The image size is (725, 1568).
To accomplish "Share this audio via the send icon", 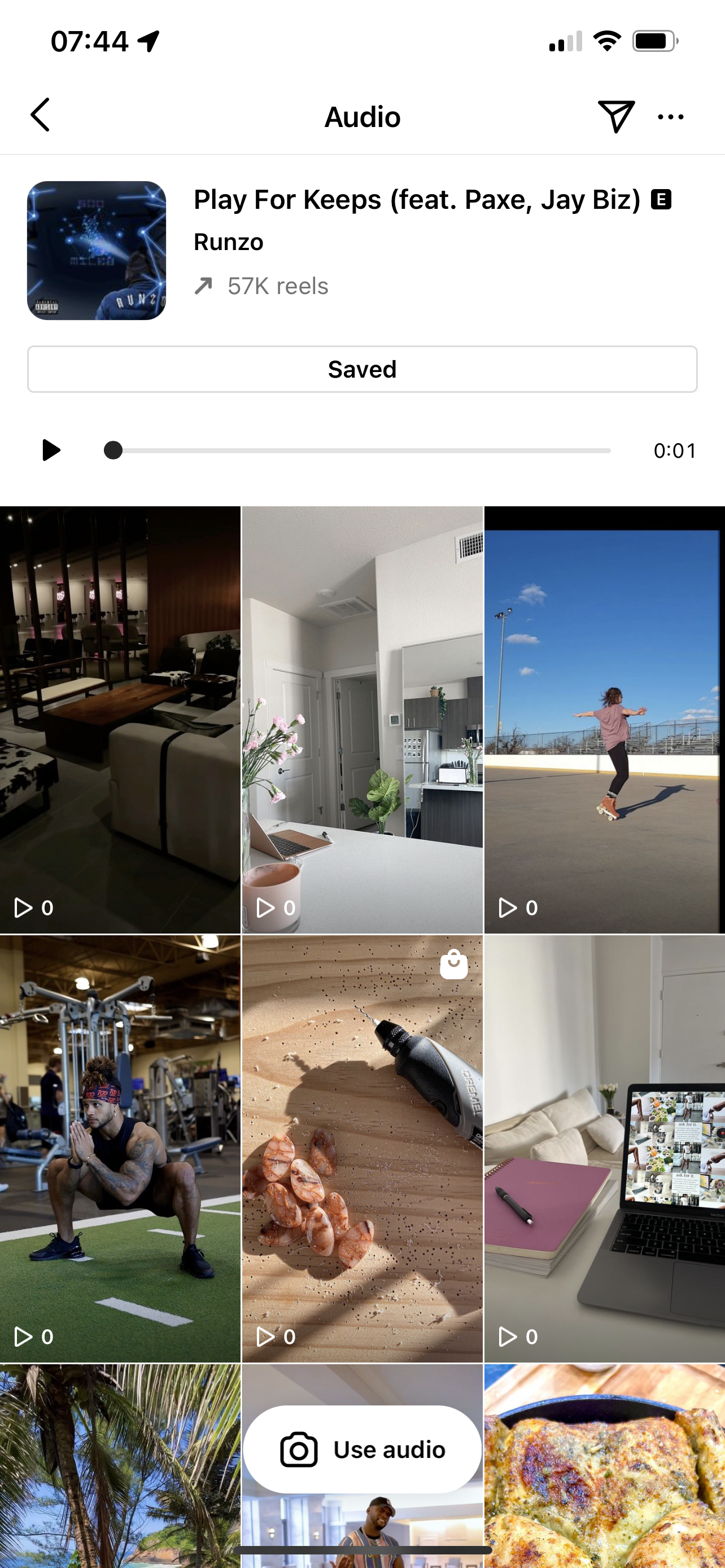I will click(615, 116).
